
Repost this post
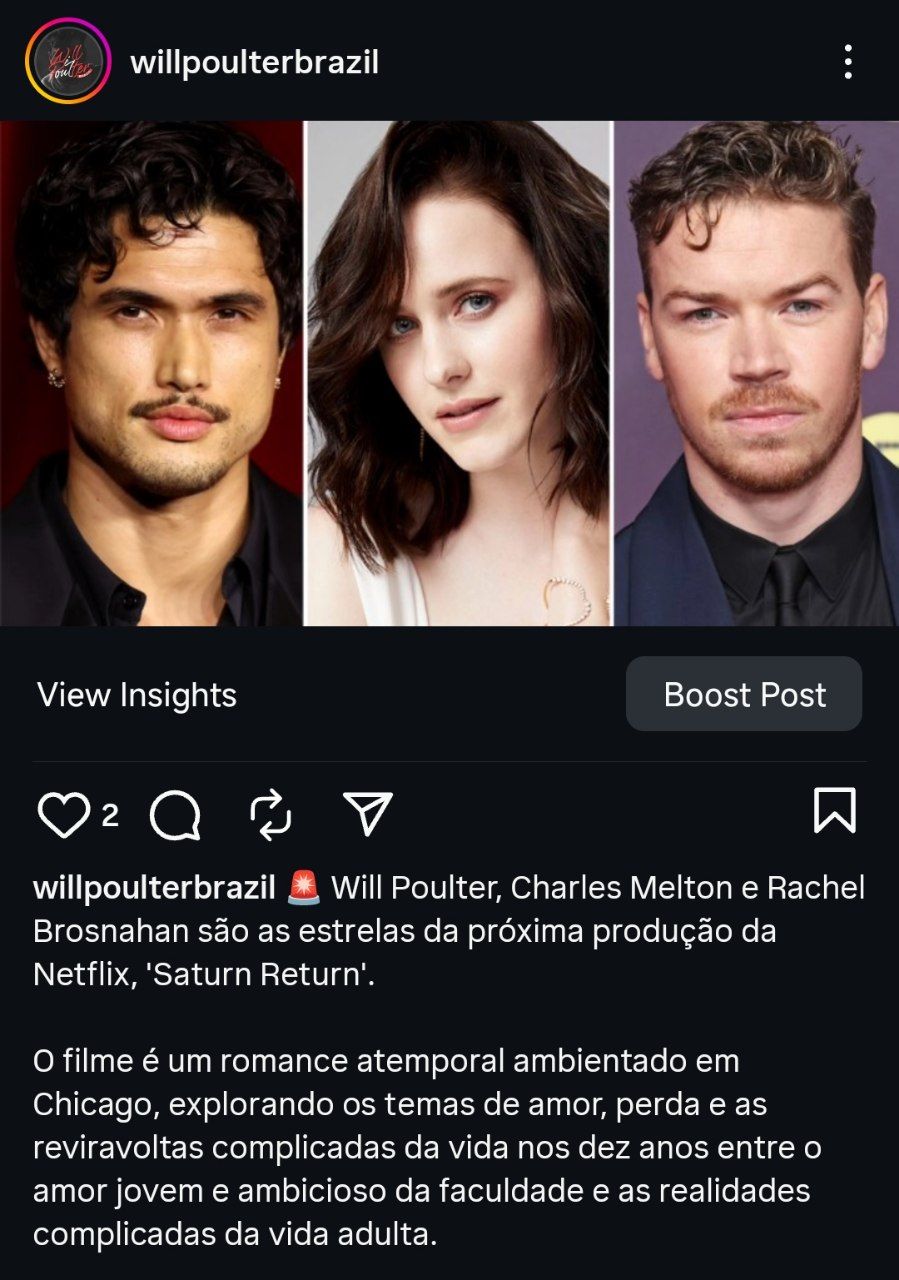[271, 815]
